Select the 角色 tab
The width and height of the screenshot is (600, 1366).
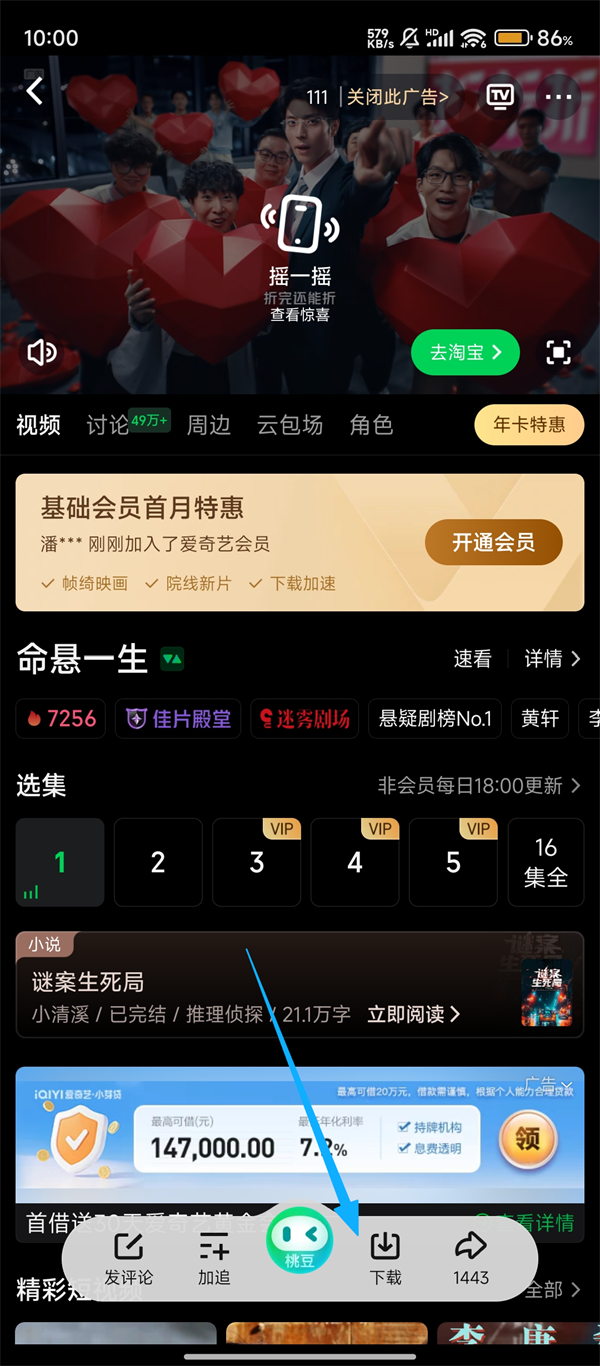pos(371,425)
